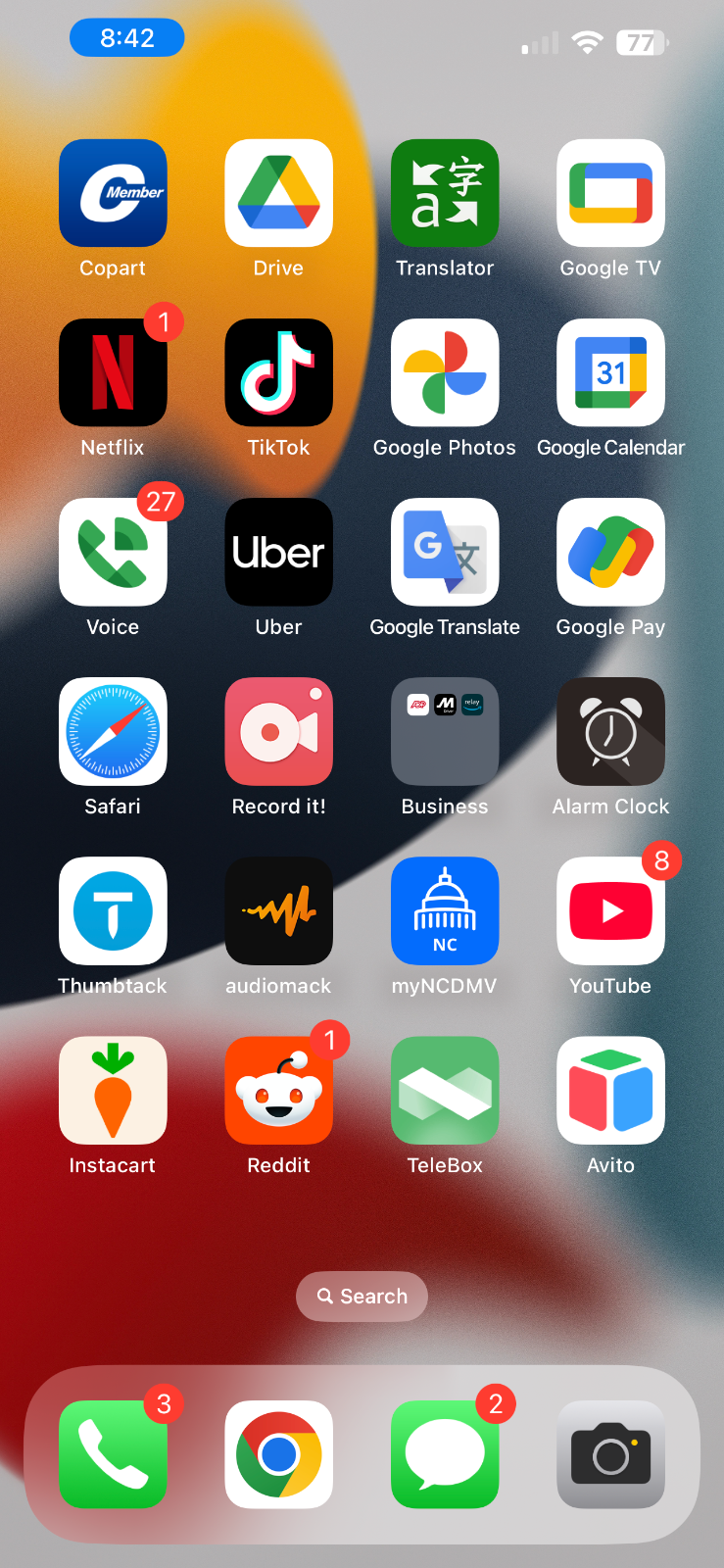Open Chrome from the dock
724x1568 pixels.
pos(278,1454)
